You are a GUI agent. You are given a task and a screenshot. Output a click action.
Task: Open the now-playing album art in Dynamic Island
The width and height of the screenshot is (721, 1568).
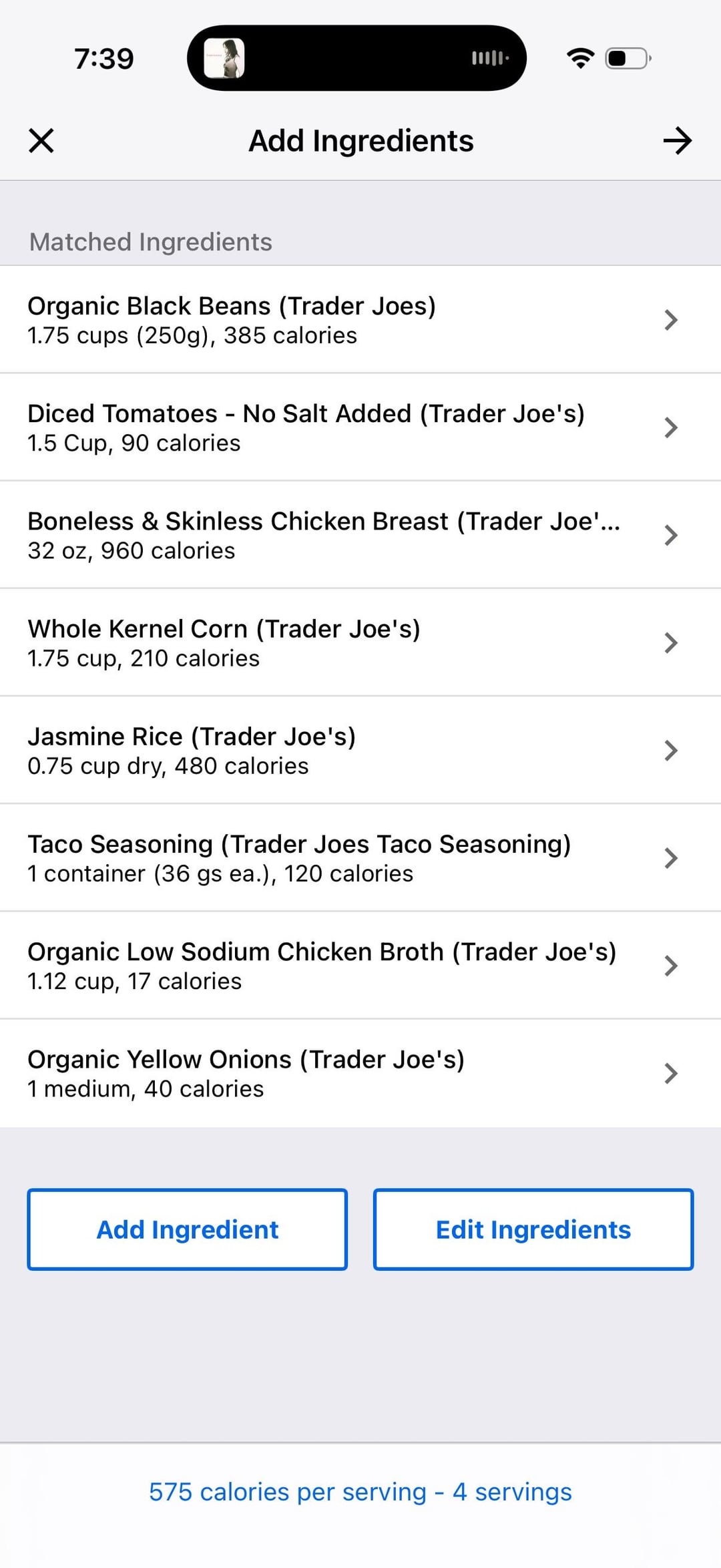click(224, 58)
